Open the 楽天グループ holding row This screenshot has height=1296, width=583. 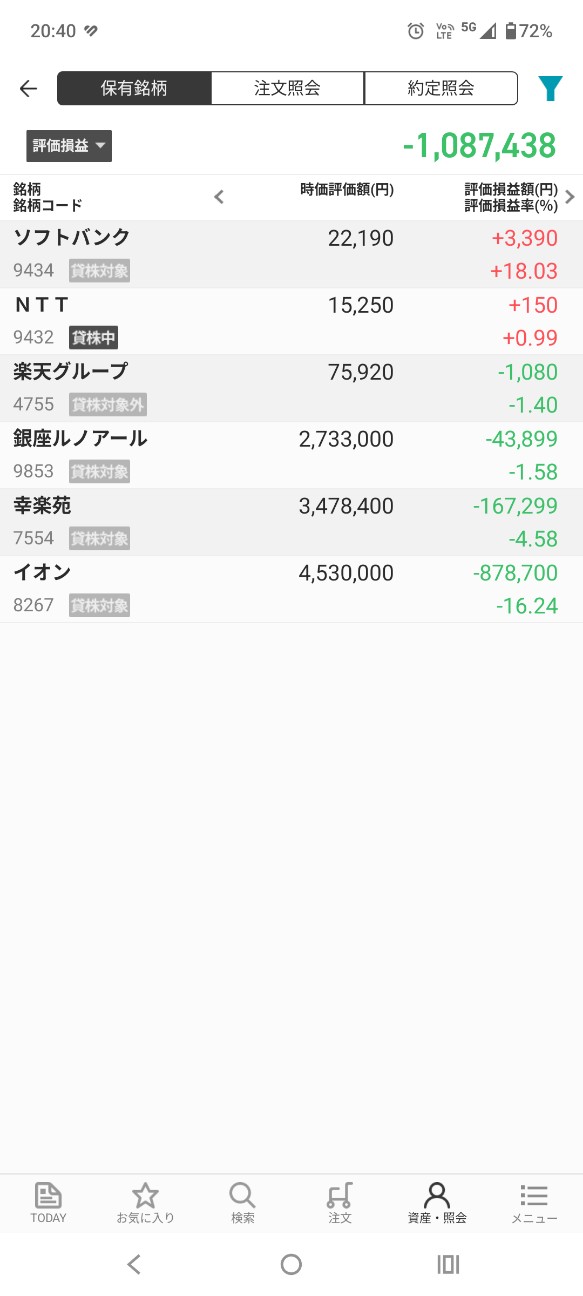tap(291, 388)
